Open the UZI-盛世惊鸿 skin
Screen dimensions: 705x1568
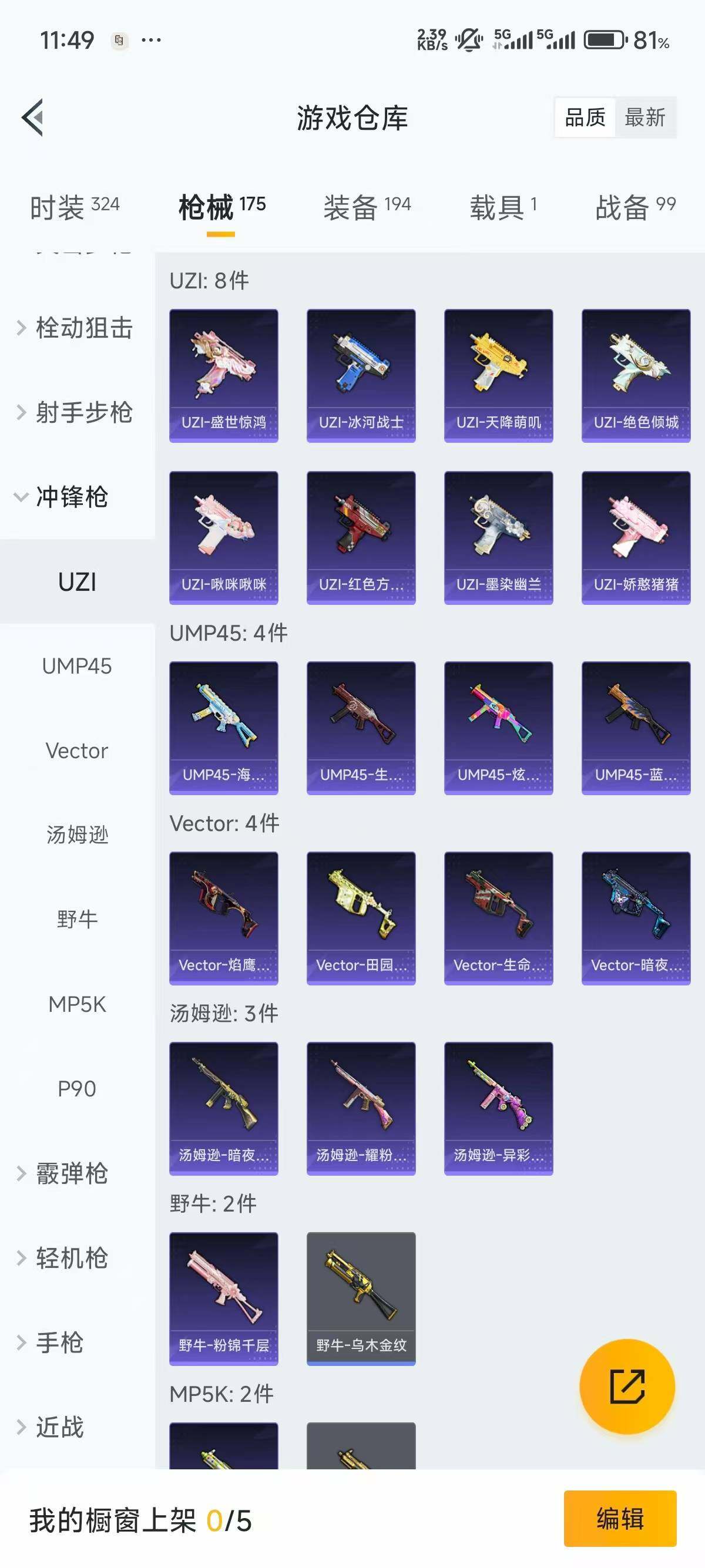223,376
